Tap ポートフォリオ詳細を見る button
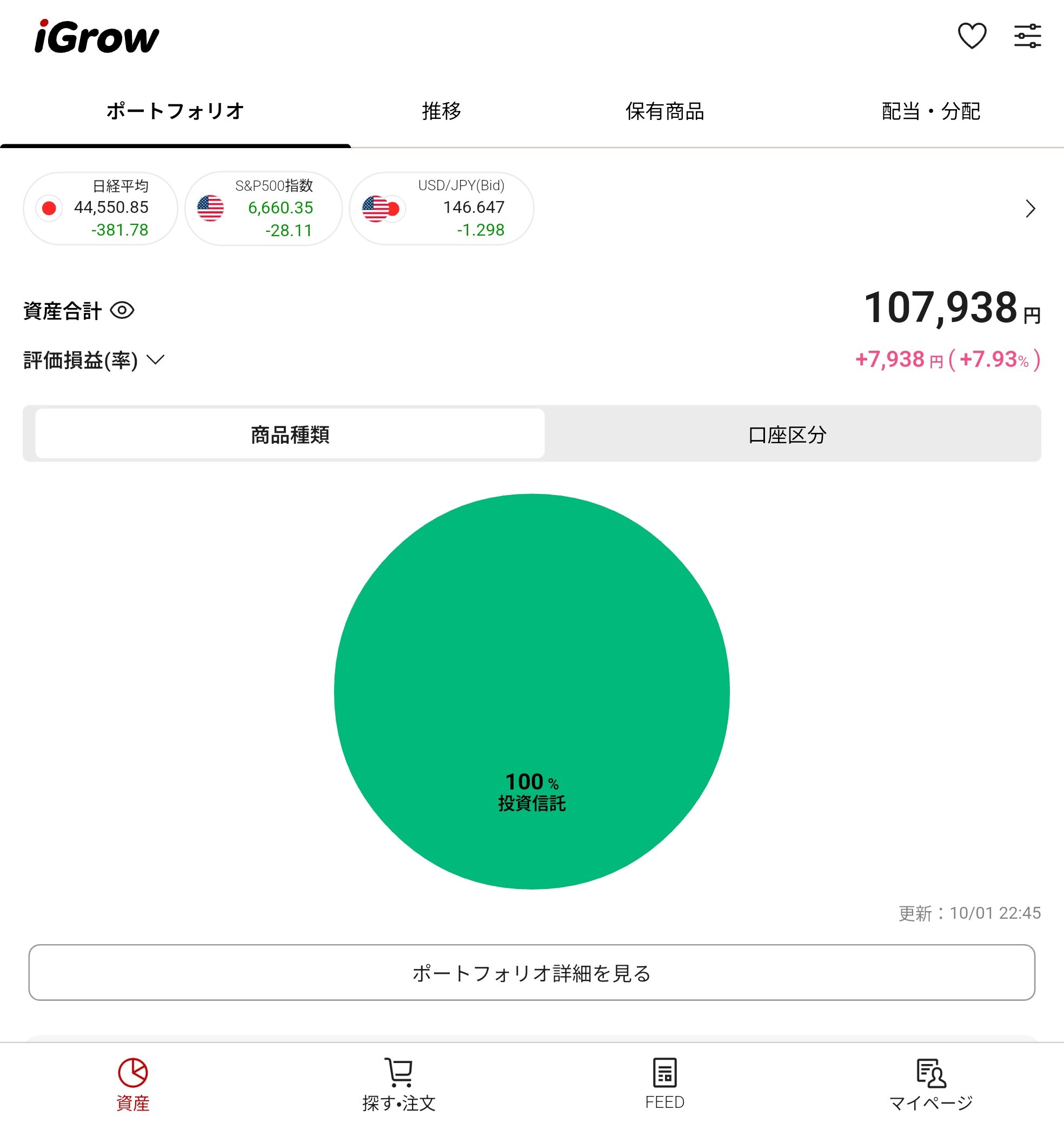 pyautogui.click(x=531, y=973)
